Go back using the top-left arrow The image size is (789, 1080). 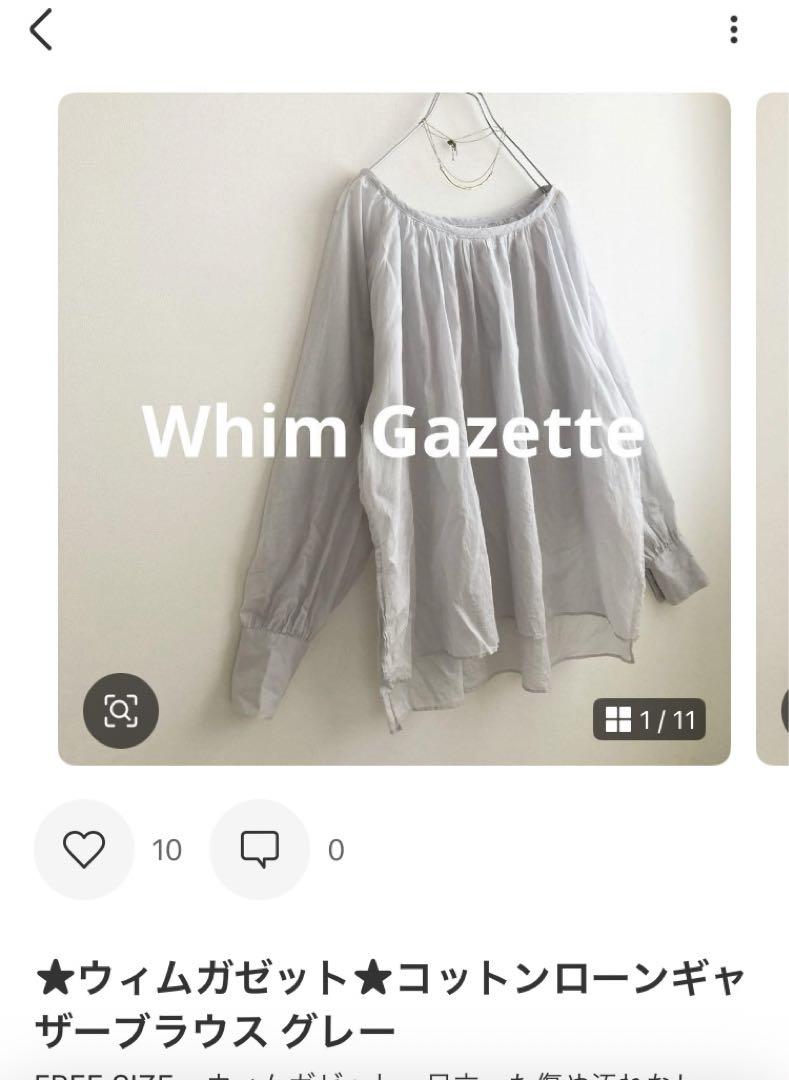click(41, 30)
